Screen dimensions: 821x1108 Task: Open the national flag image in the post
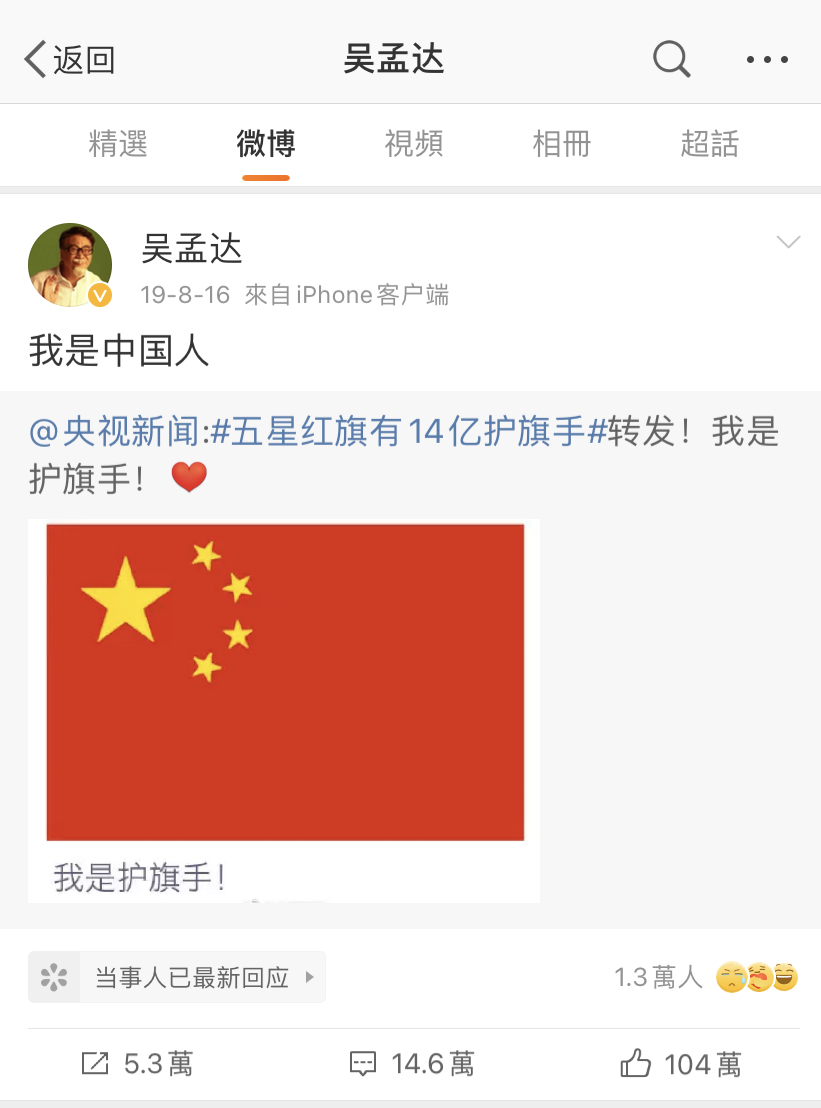[x=284, y=680]
